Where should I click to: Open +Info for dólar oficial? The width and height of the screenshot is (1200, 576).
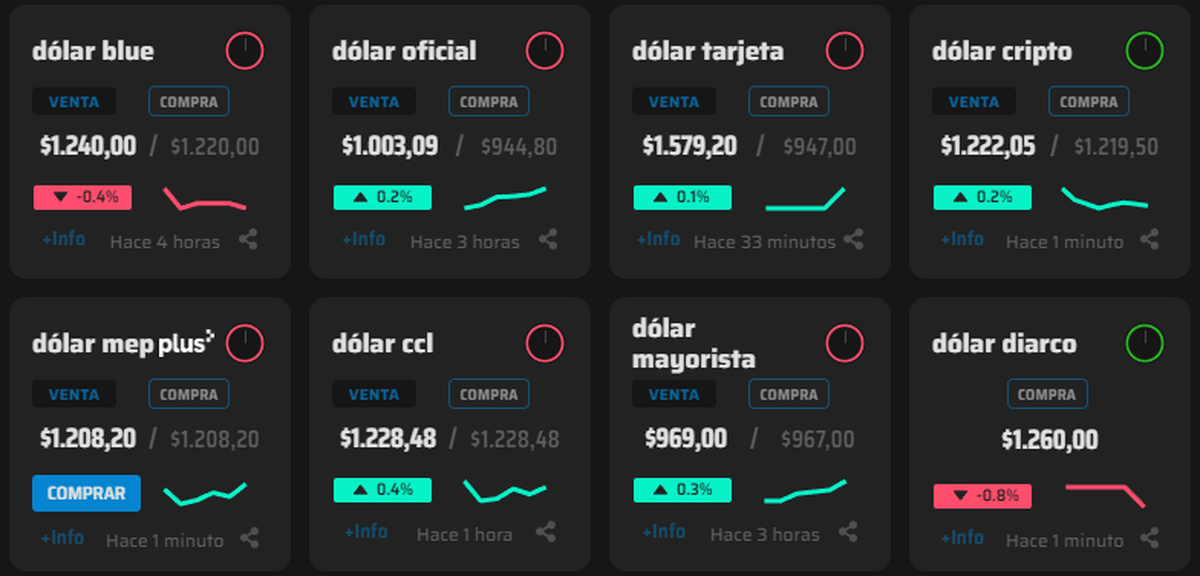coord(363,240)
